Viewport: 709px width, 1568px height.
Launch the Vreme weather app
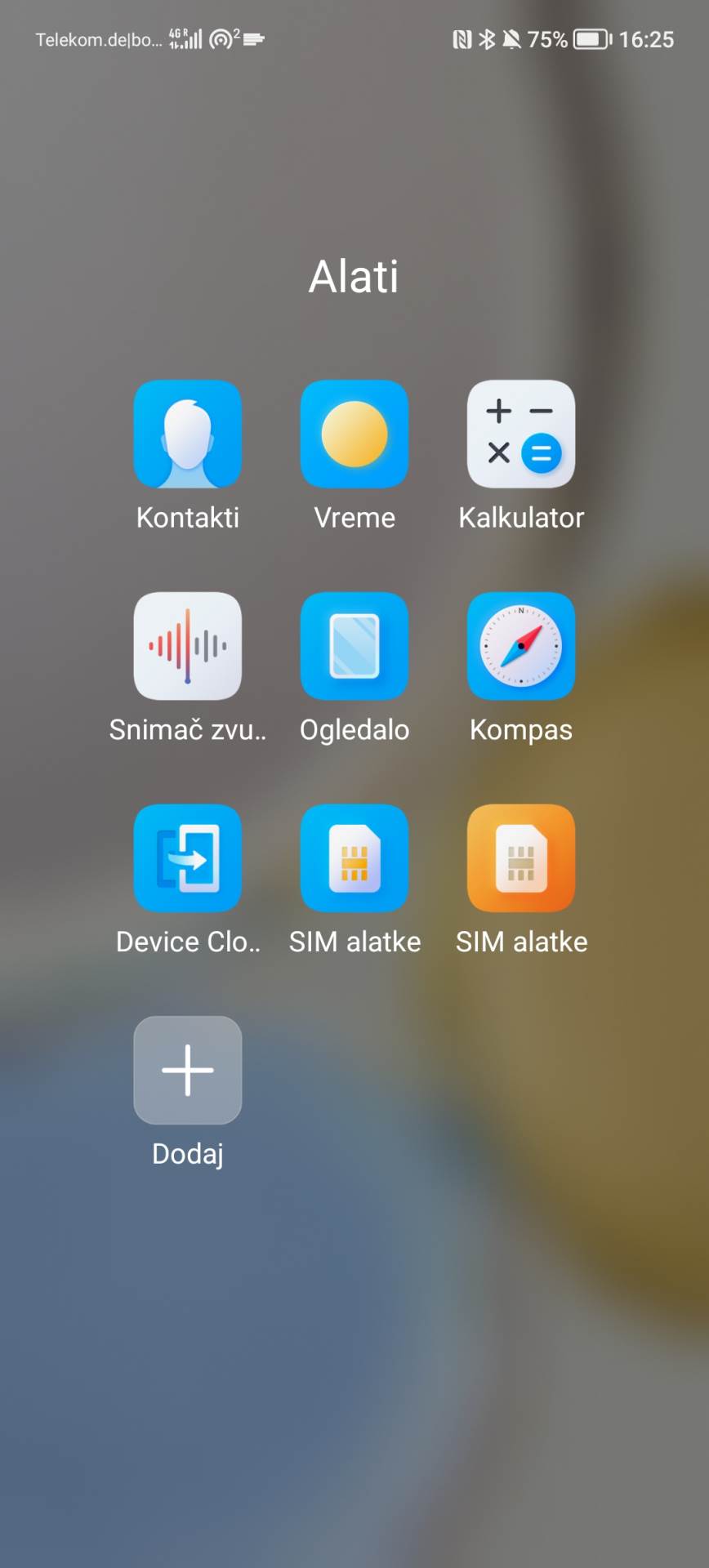tap(354, 434)
